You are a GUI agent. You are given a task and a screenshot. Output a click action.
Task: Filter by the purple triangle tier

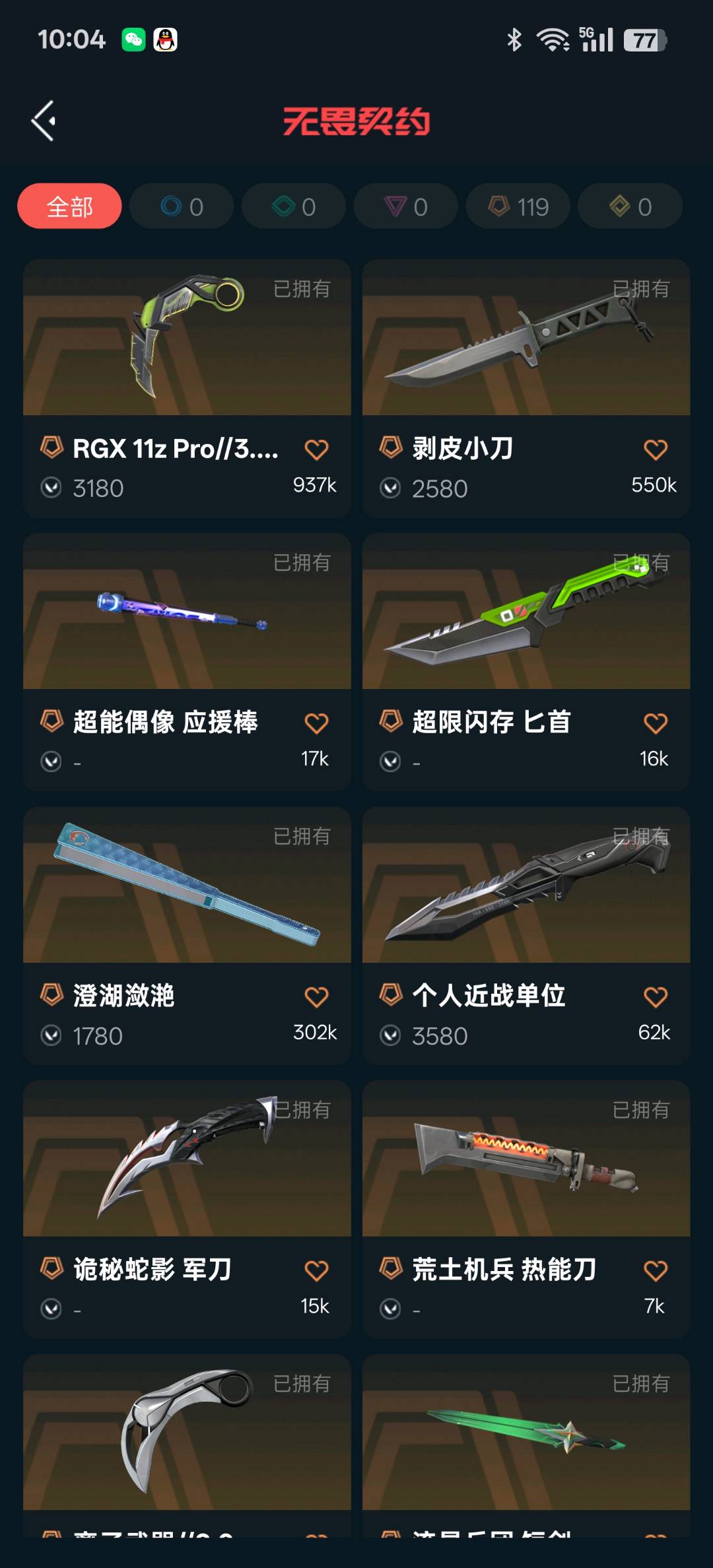pyautogui.click(x=406, y=207)
